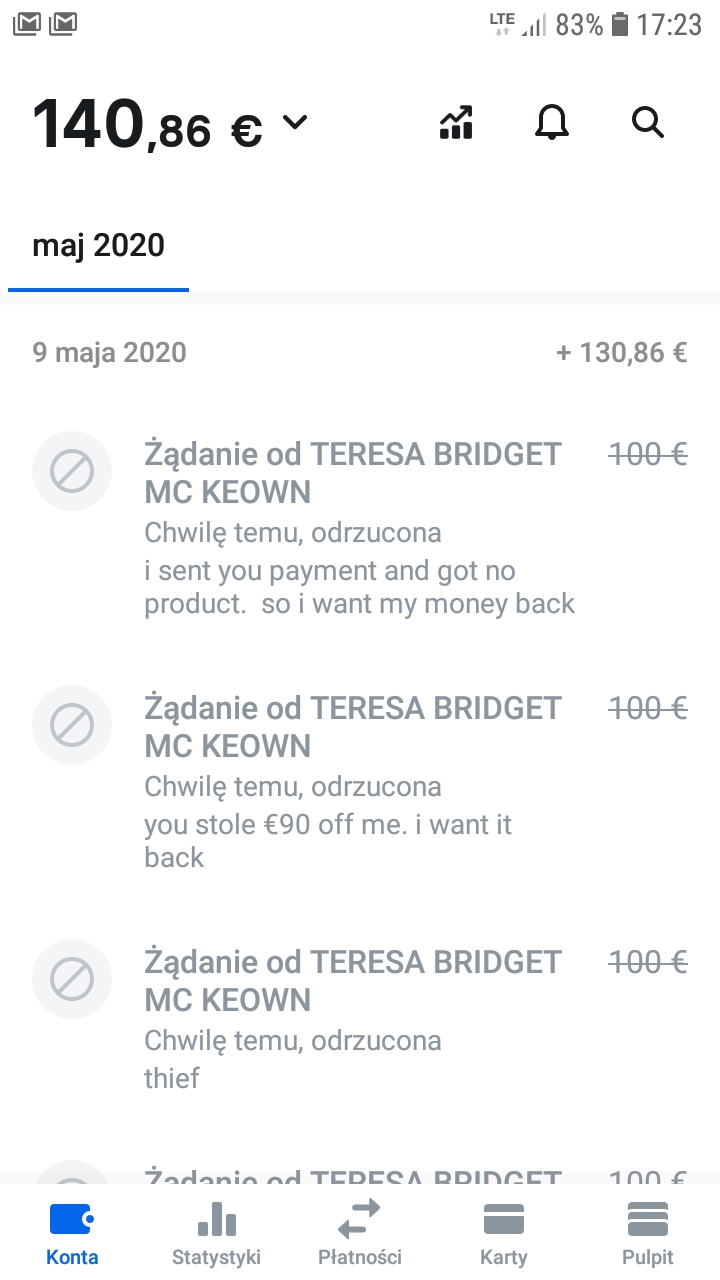The width and height of the screenshot is (720, 1280).
Task: Open the notifications bell
Action: pos(551,123)
